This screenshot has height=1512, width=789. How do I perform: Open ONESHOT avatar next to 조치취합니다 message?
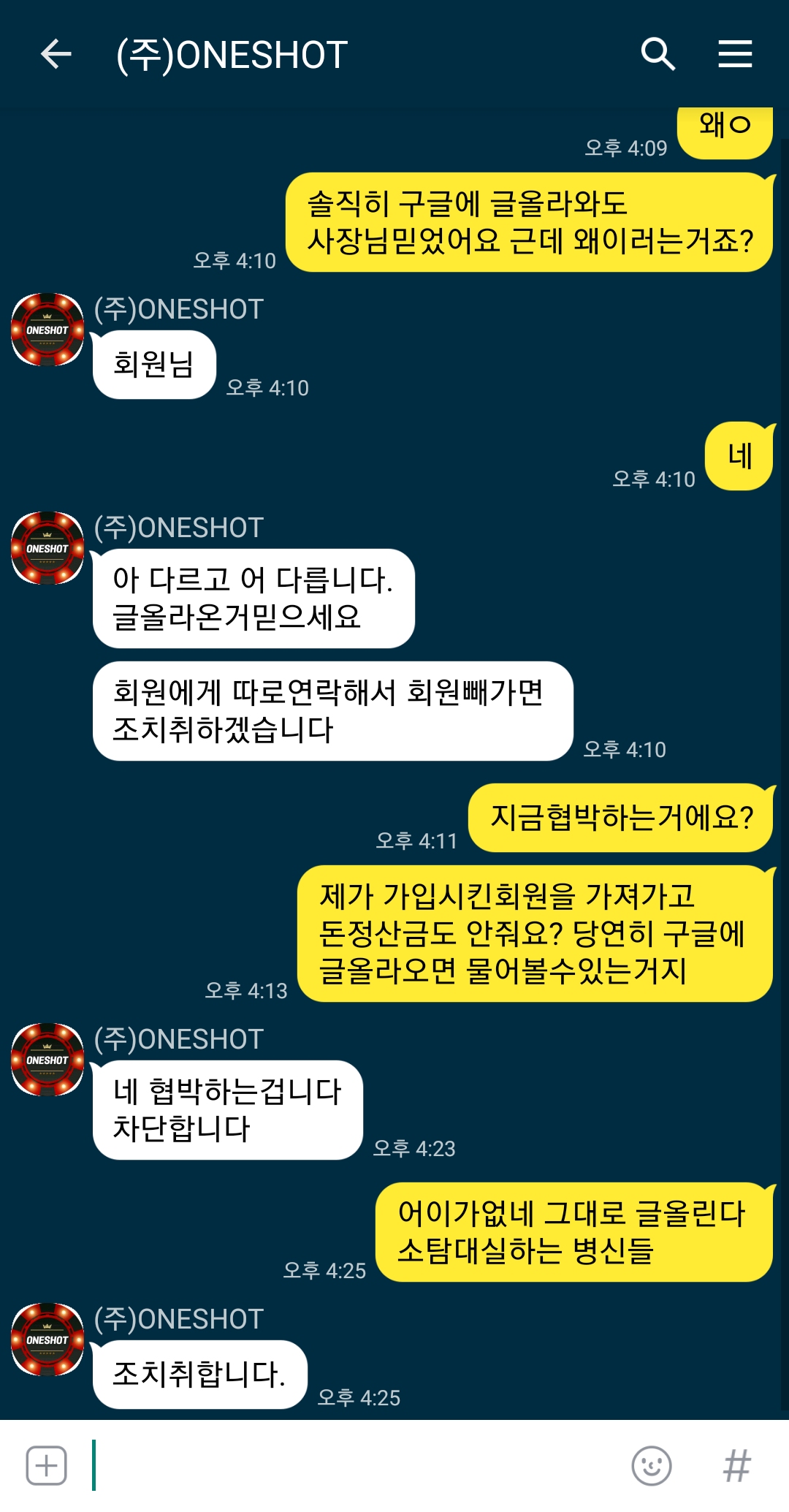tap(47, 1340)
